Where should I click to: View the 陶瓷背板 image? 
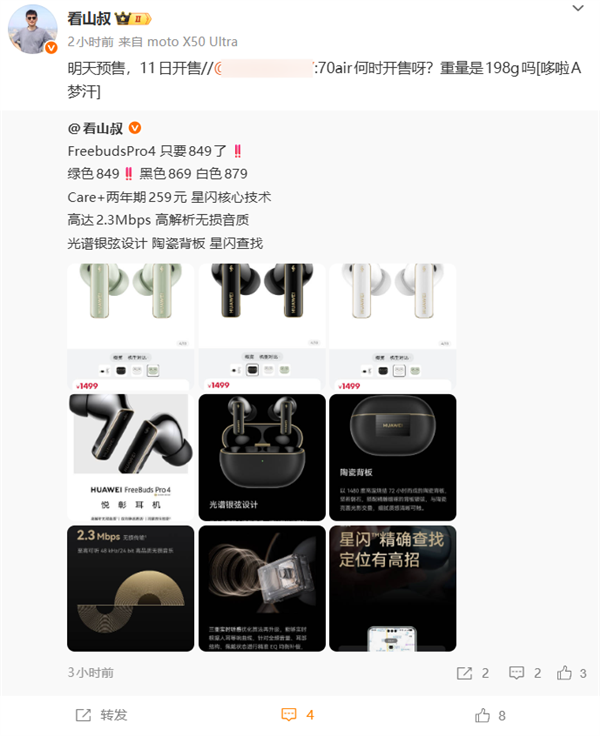(x=392, y=457)
